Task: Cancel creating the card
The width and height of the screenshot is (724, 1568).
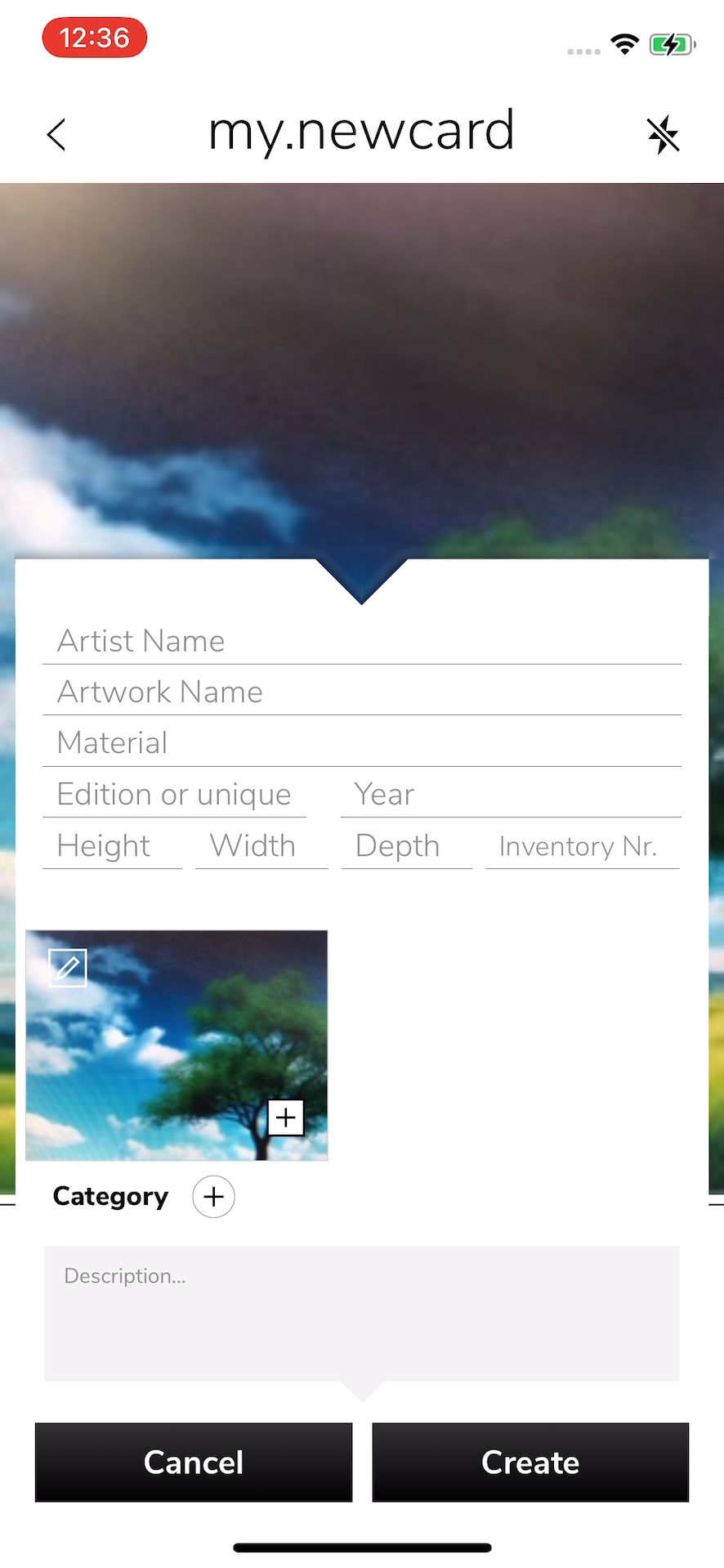Action: coord(194,1462)
